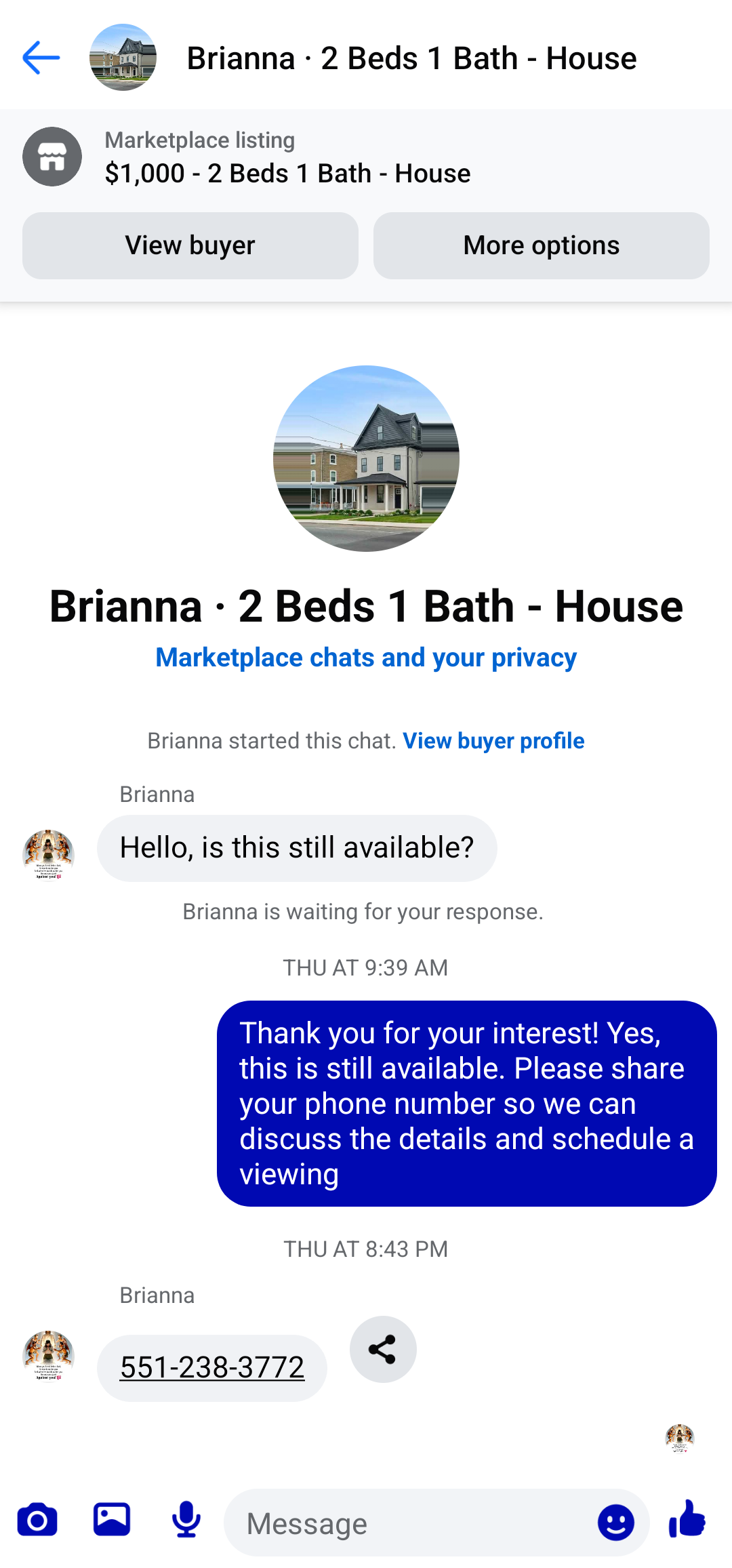Open the View buyer profile link
Image resolution: width=732 pixels, height=1568 pixels.
point(493,741)
